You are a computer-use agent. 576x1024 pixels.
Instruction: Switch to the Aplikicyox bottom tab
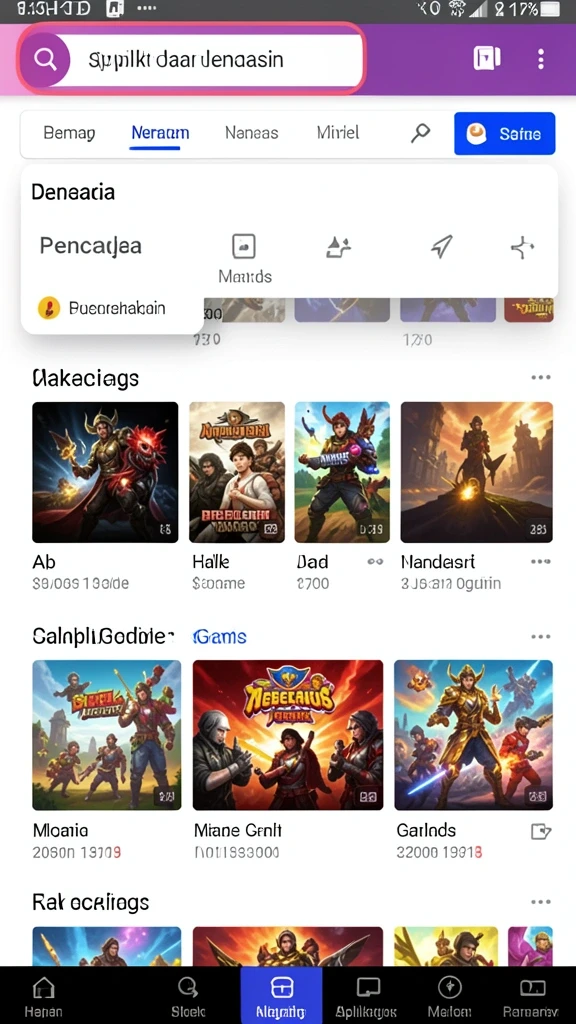click(367, 996)
